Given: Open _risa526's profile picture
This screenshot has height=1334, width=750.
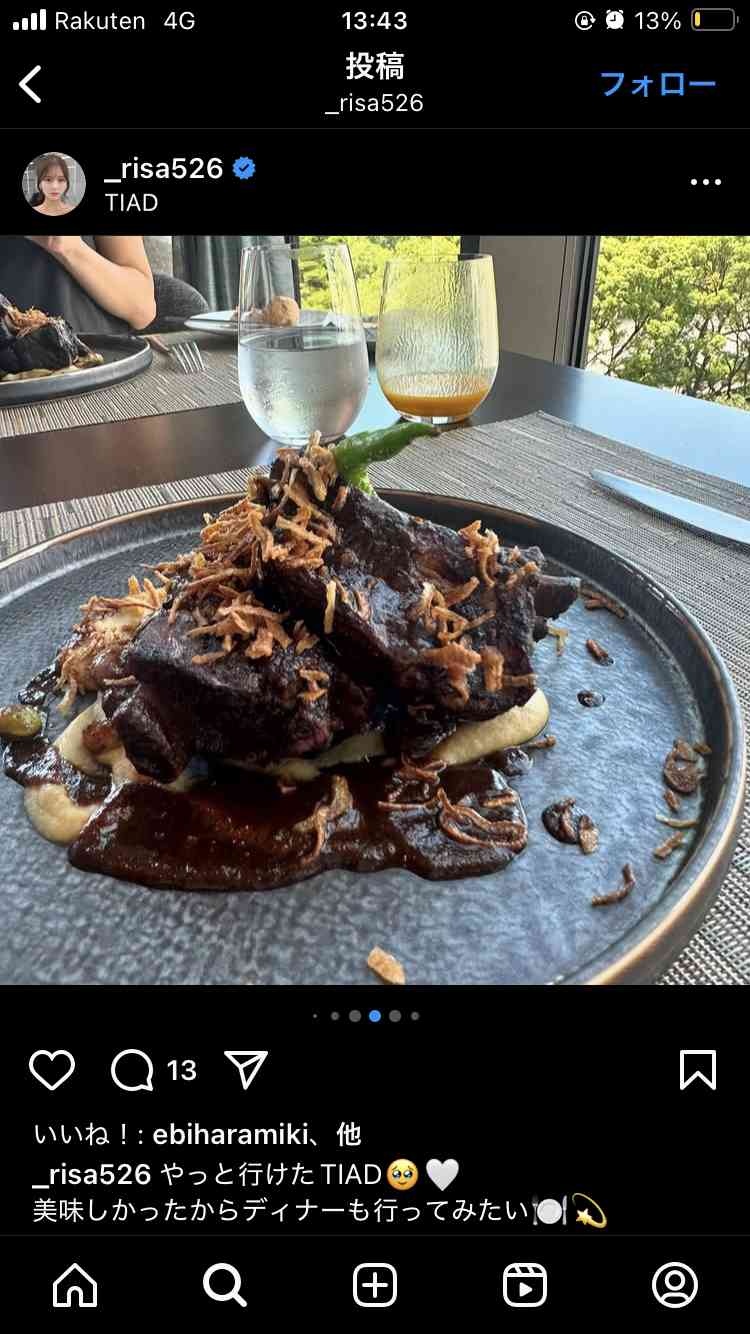Looking at the screenshot, I should 54,184.
